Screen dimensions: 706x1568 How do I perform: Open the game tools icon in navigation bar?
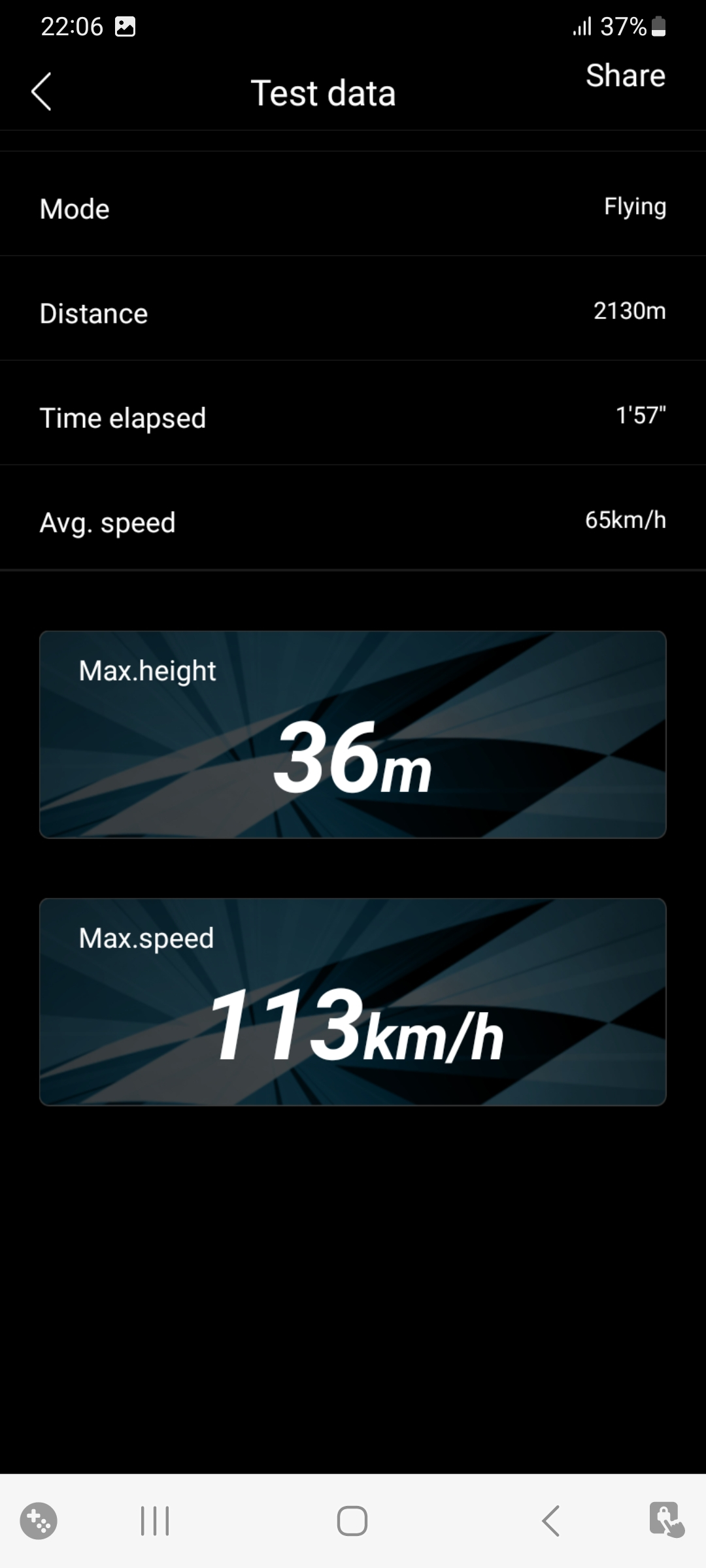pos(39,1521)
